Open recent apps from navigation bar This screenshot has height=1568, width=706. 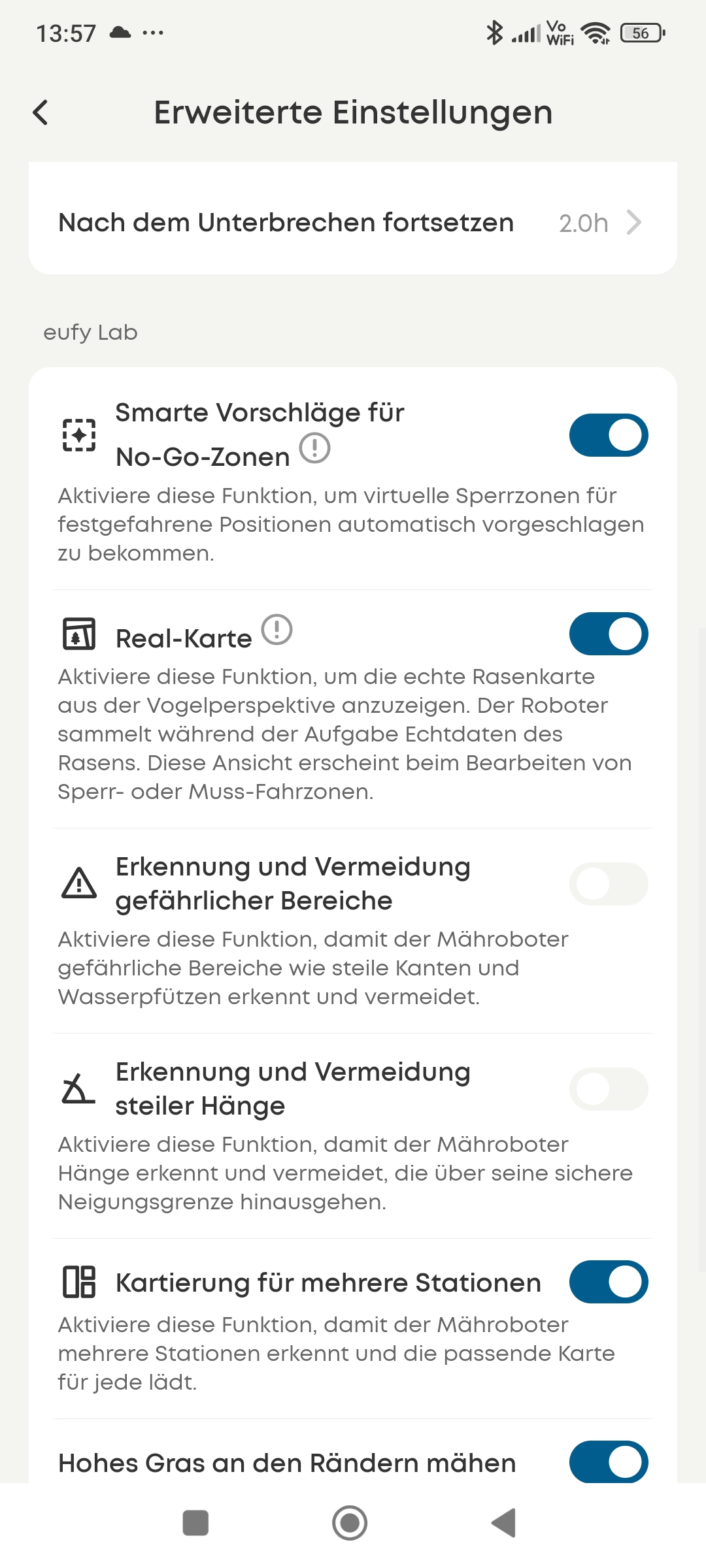coord(195,1523)
